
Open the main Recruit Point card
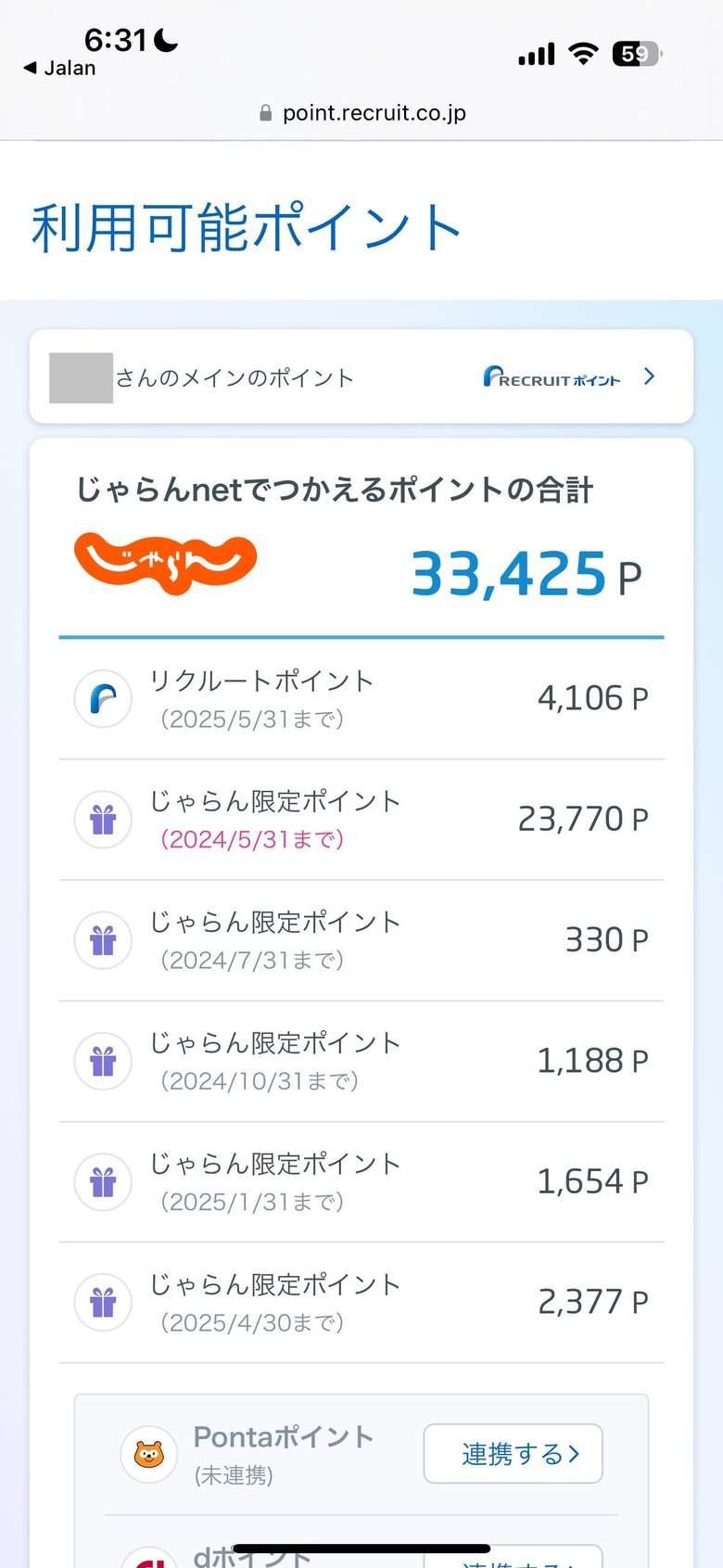[x=361, y=376]
